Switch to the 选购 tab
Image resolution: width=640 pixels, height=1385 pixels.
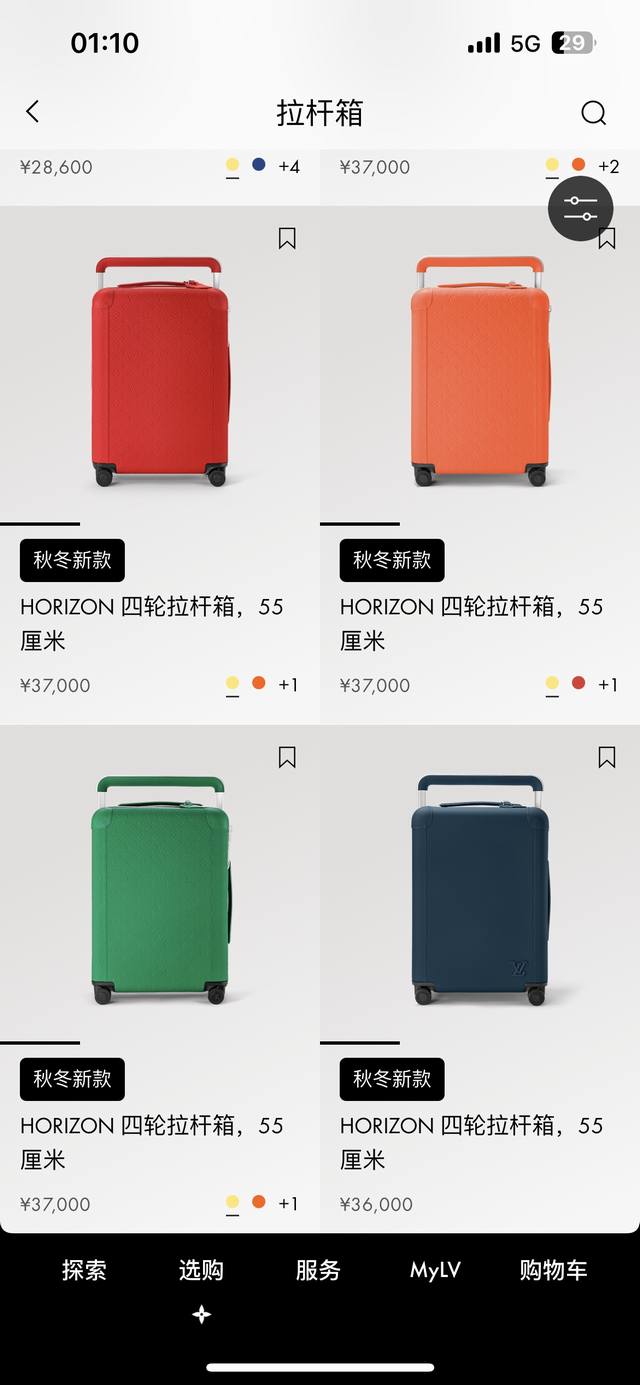(x=201, y=1270)
